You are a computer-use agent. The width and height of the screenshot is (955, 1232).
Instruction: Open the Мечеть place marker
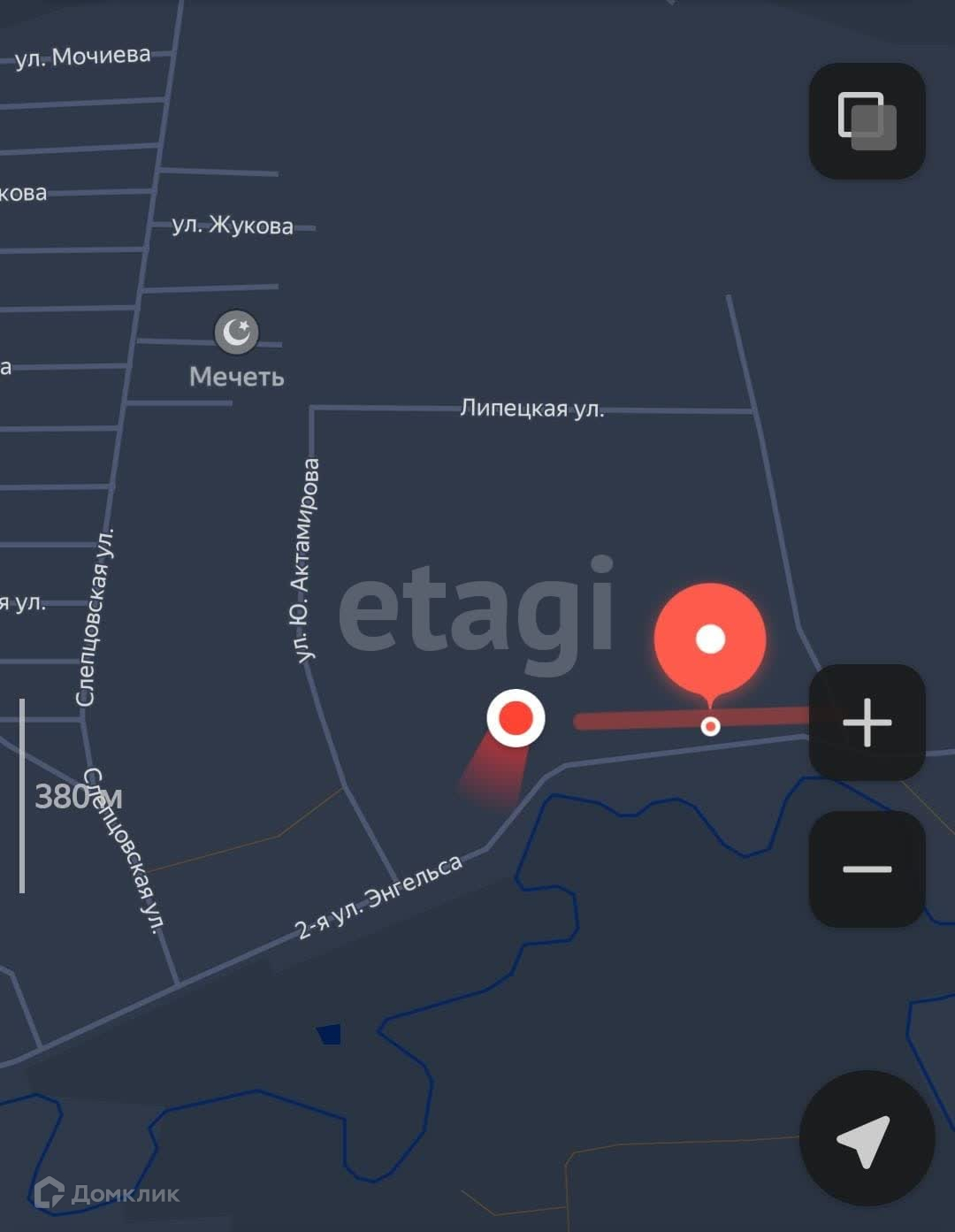[237, 333]
